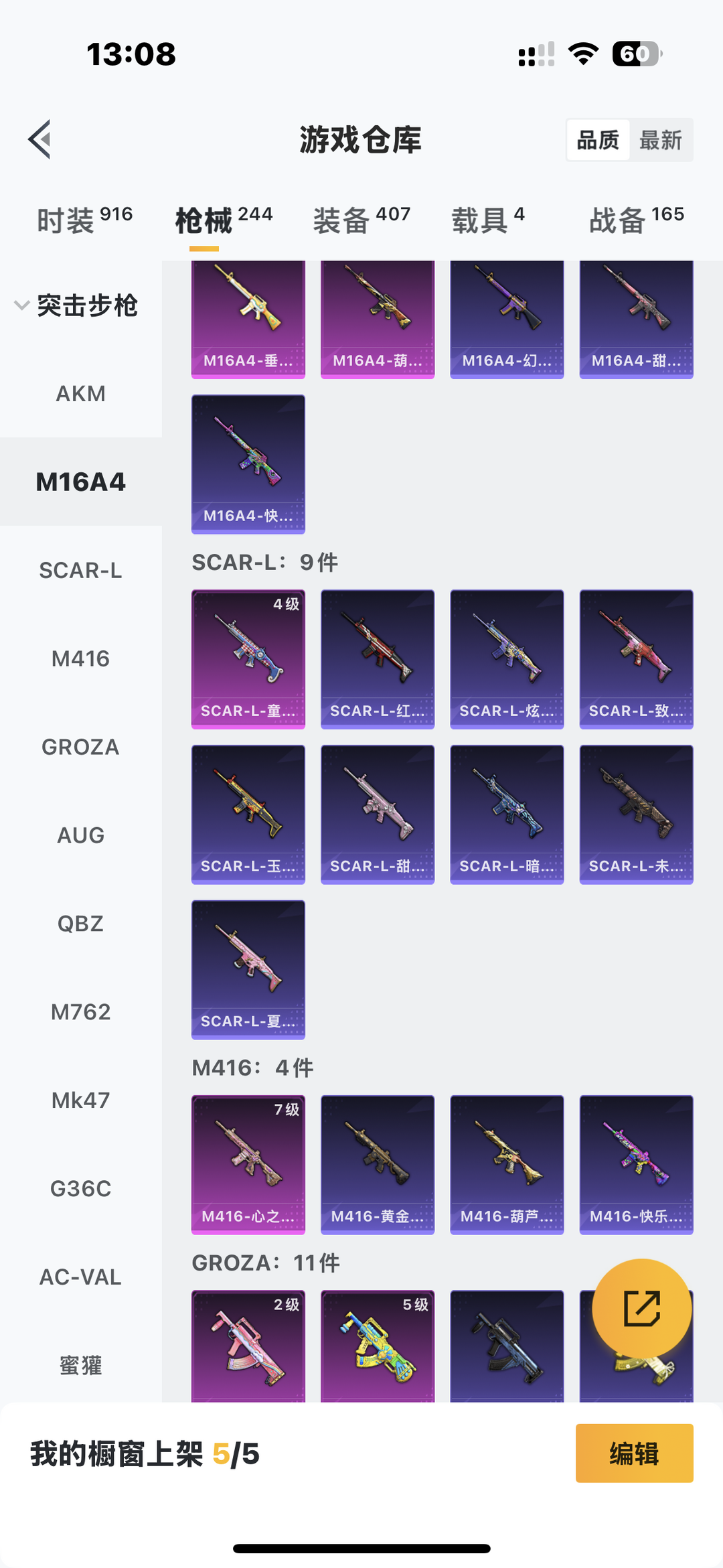The image size is (723, 1568).
Task: Choose M762 from the sidebar
Action: (x=81, y=1012)
